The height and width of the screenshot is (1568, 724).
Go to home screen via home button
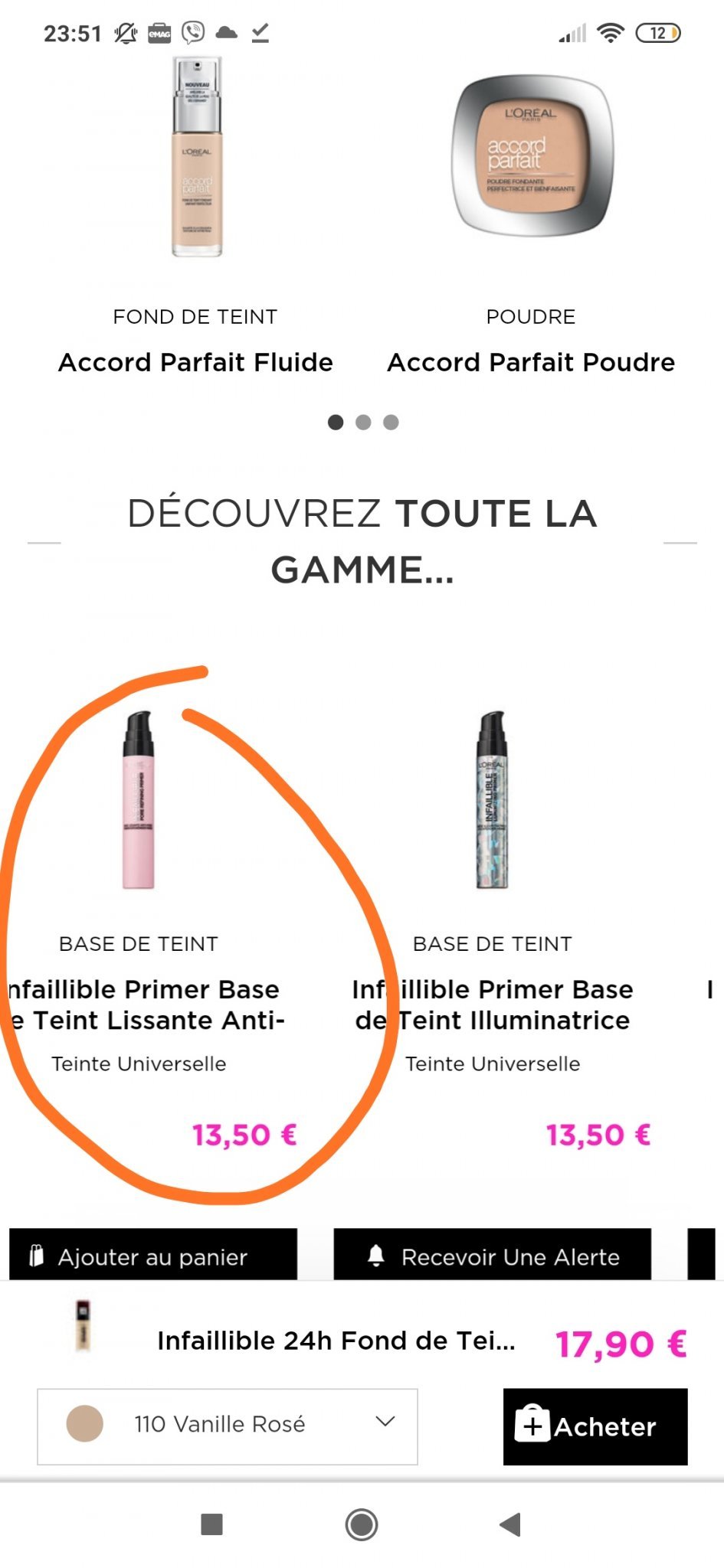pos(362,1524)
